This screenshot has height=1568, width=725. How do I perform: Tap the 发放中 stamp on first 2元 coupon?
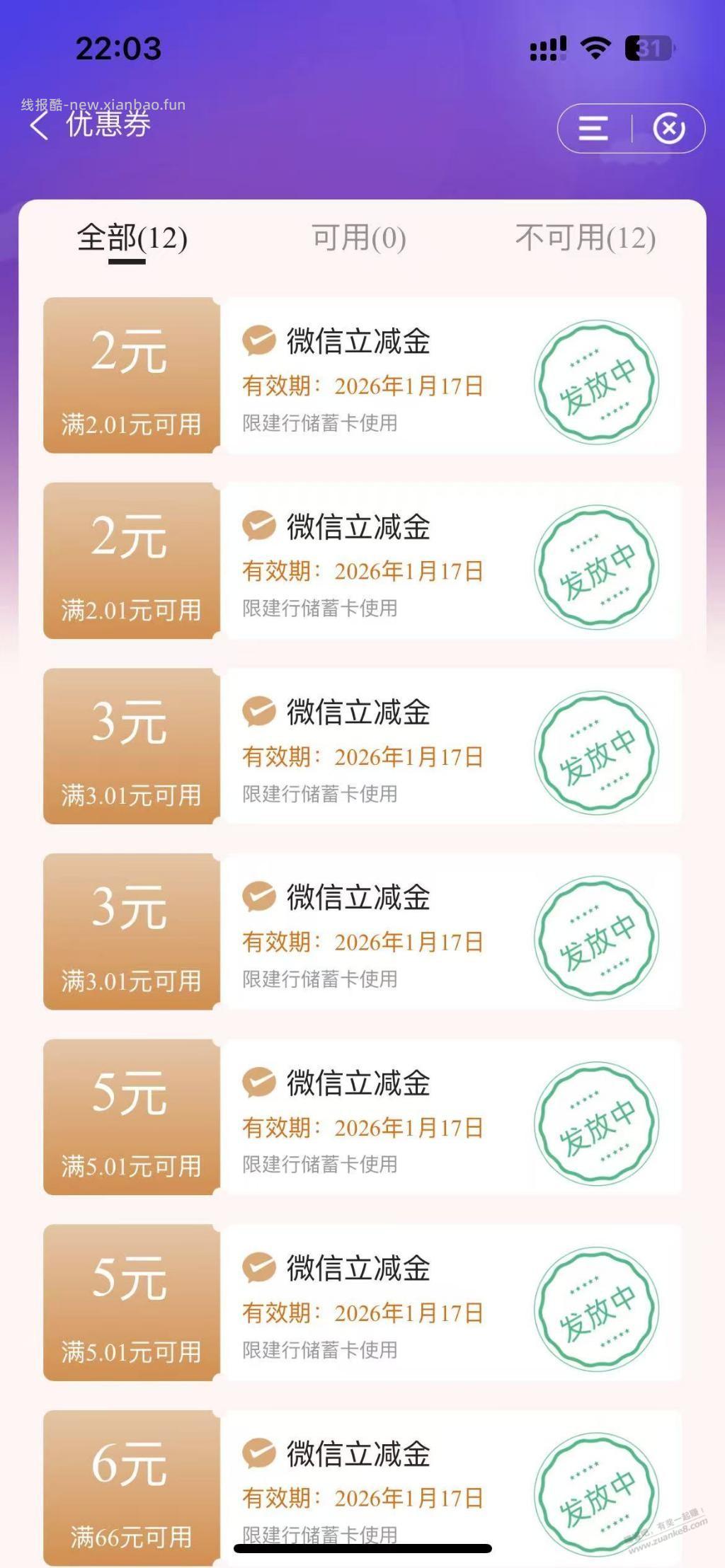597,380
